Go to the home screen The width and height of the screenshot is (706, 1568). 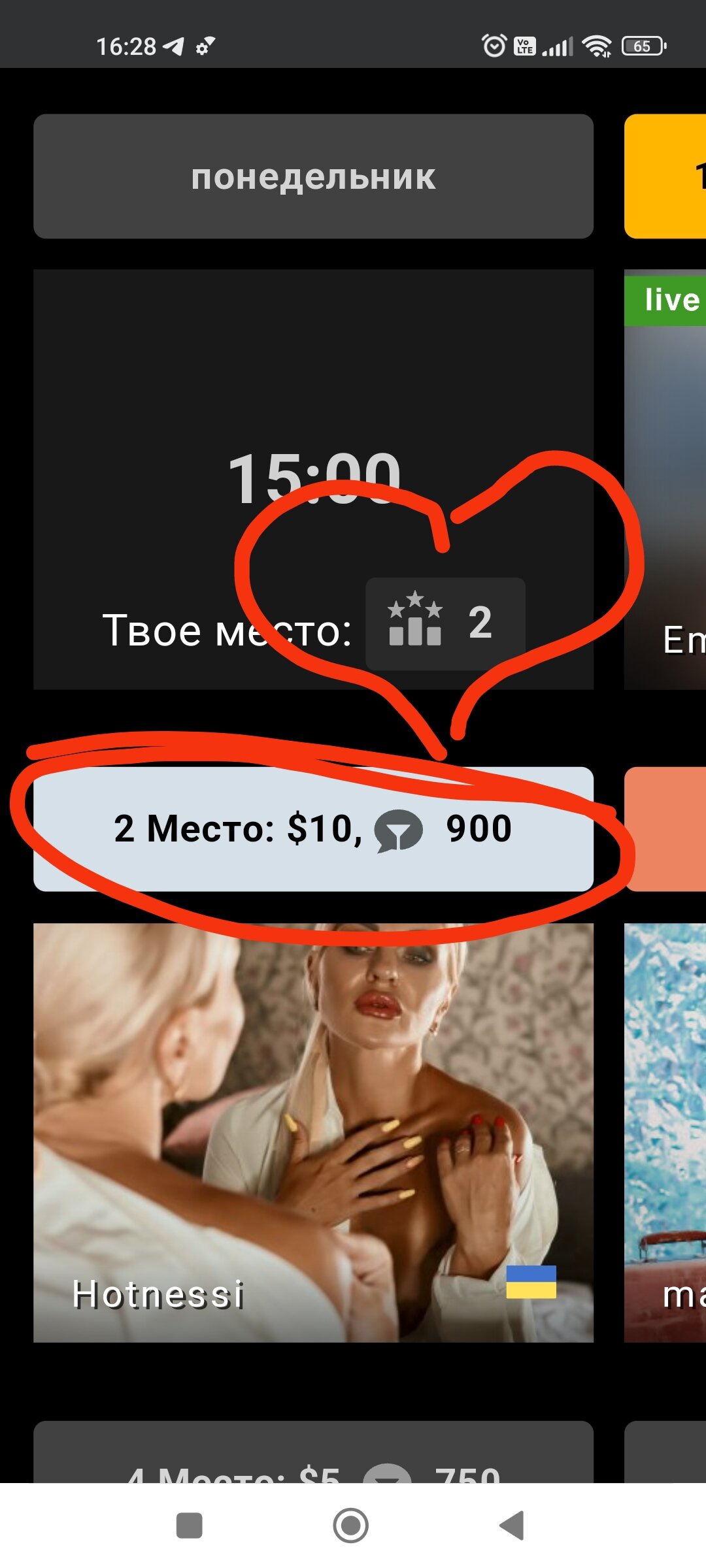click(x=351, y=1526)
